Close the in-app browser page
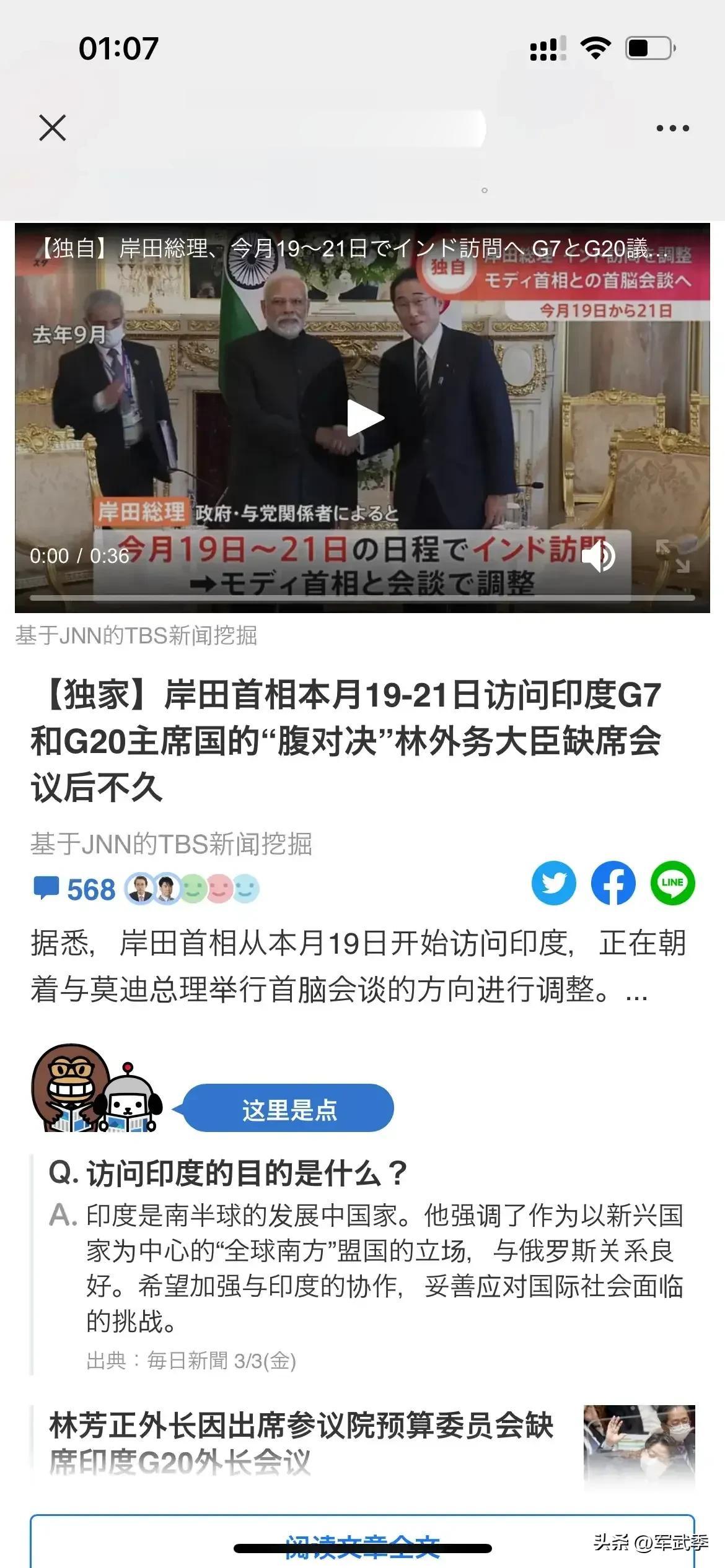Screen dimensions: 725x1568 [52, 128]
